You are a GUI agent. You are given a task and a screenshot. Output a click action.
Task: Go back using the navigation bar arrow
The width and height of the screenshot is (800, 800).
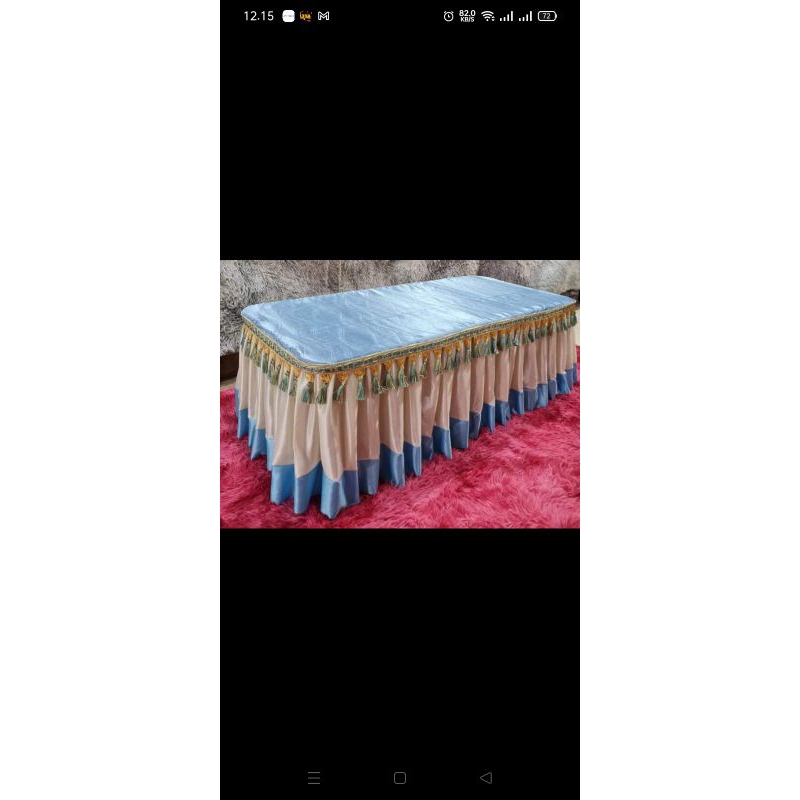tap(486, 777)
